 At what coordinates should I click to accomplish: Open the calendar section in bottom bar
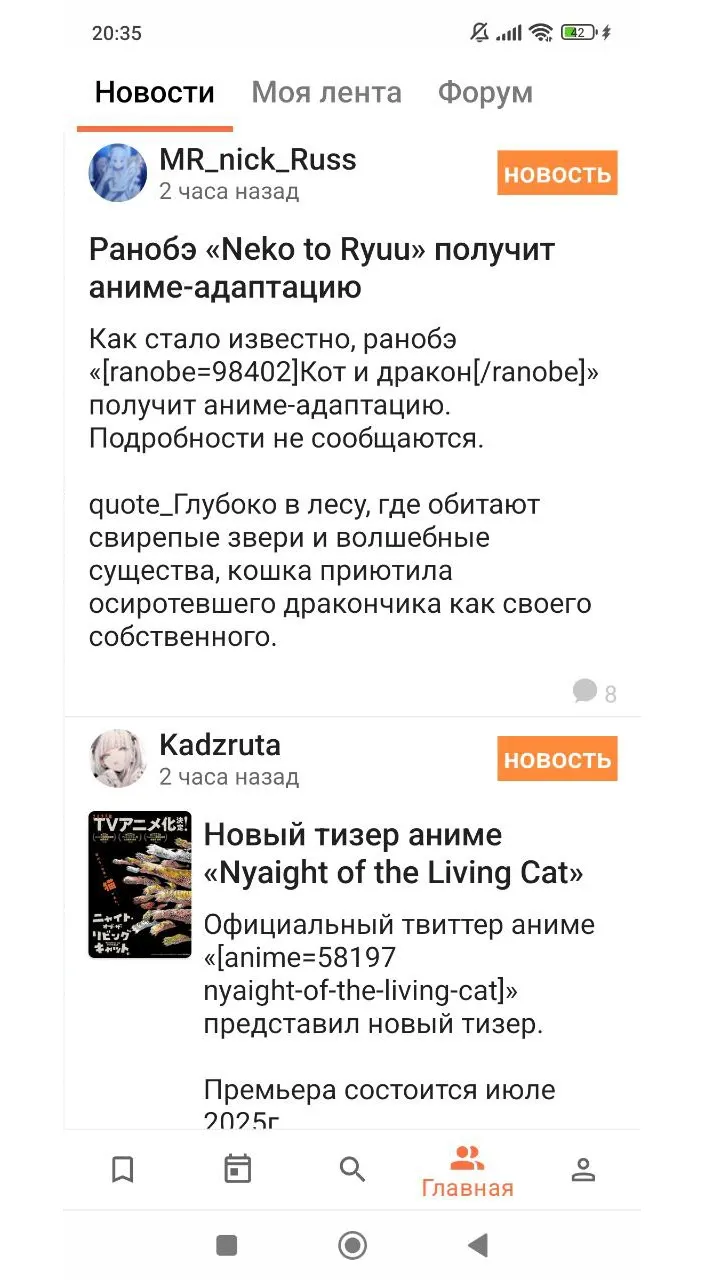tap(238, 1169)
